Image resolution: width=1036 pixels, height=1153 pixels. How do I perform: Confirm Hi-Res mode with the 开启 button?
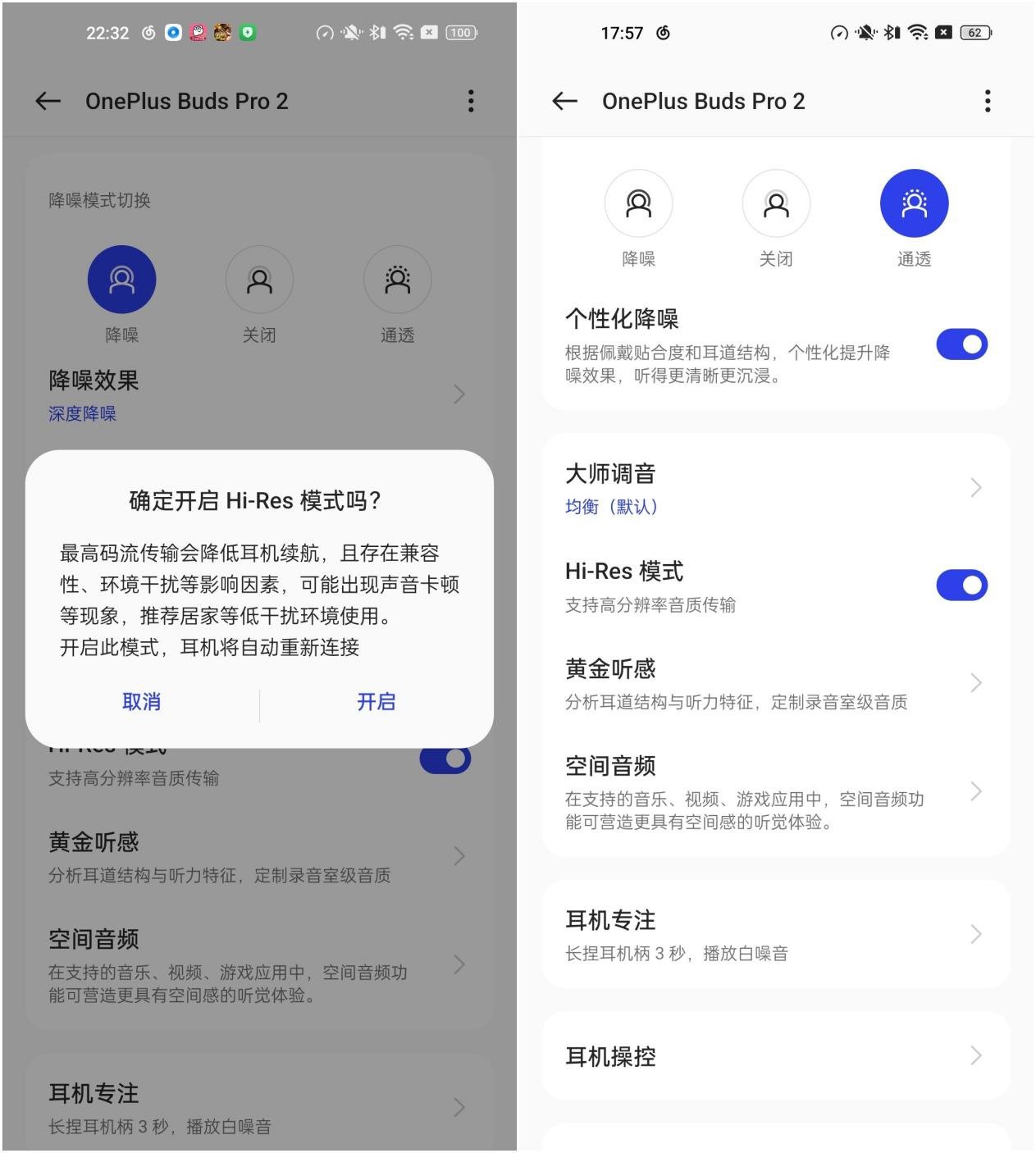click(376, 701)
